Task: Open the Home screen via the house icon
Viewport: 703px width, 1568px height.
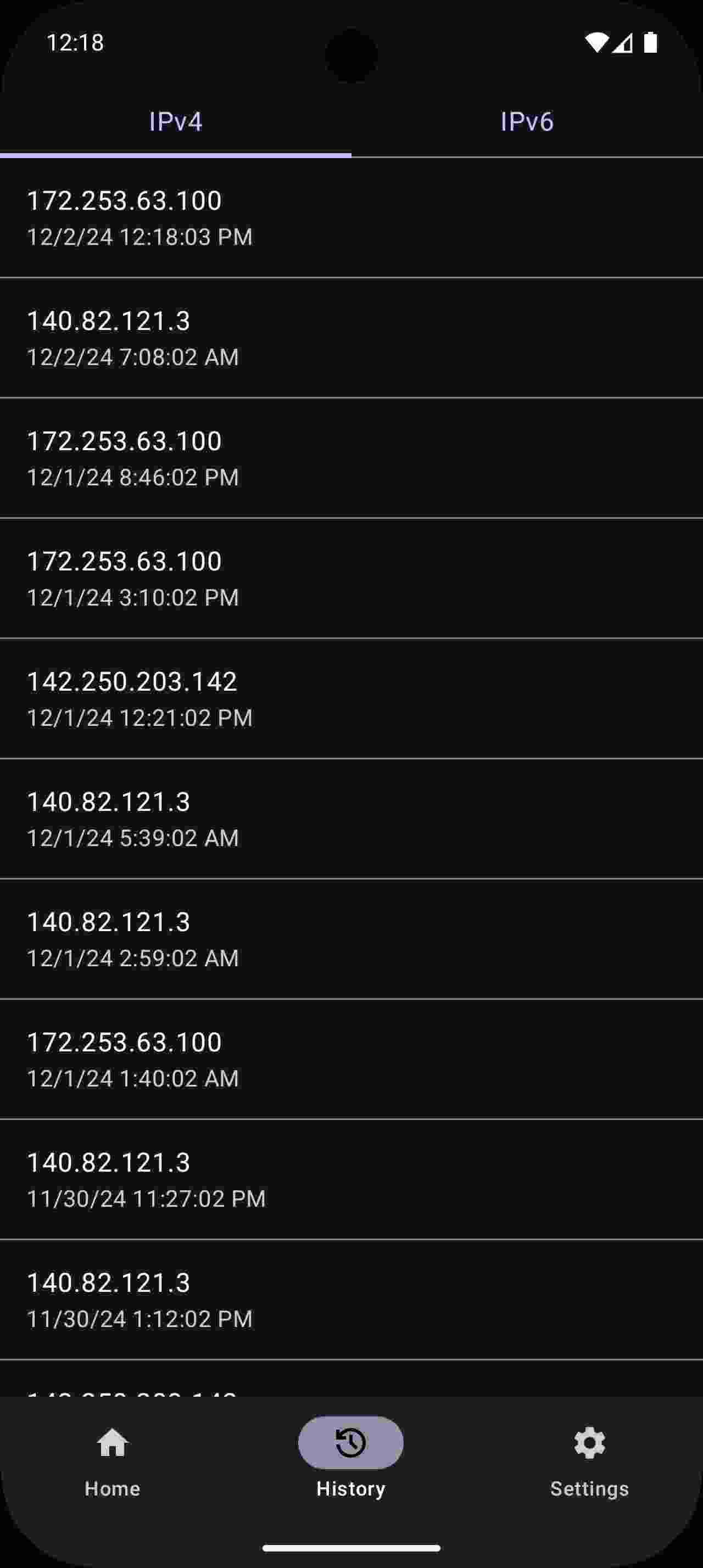Action: (x=113, y=1444)
